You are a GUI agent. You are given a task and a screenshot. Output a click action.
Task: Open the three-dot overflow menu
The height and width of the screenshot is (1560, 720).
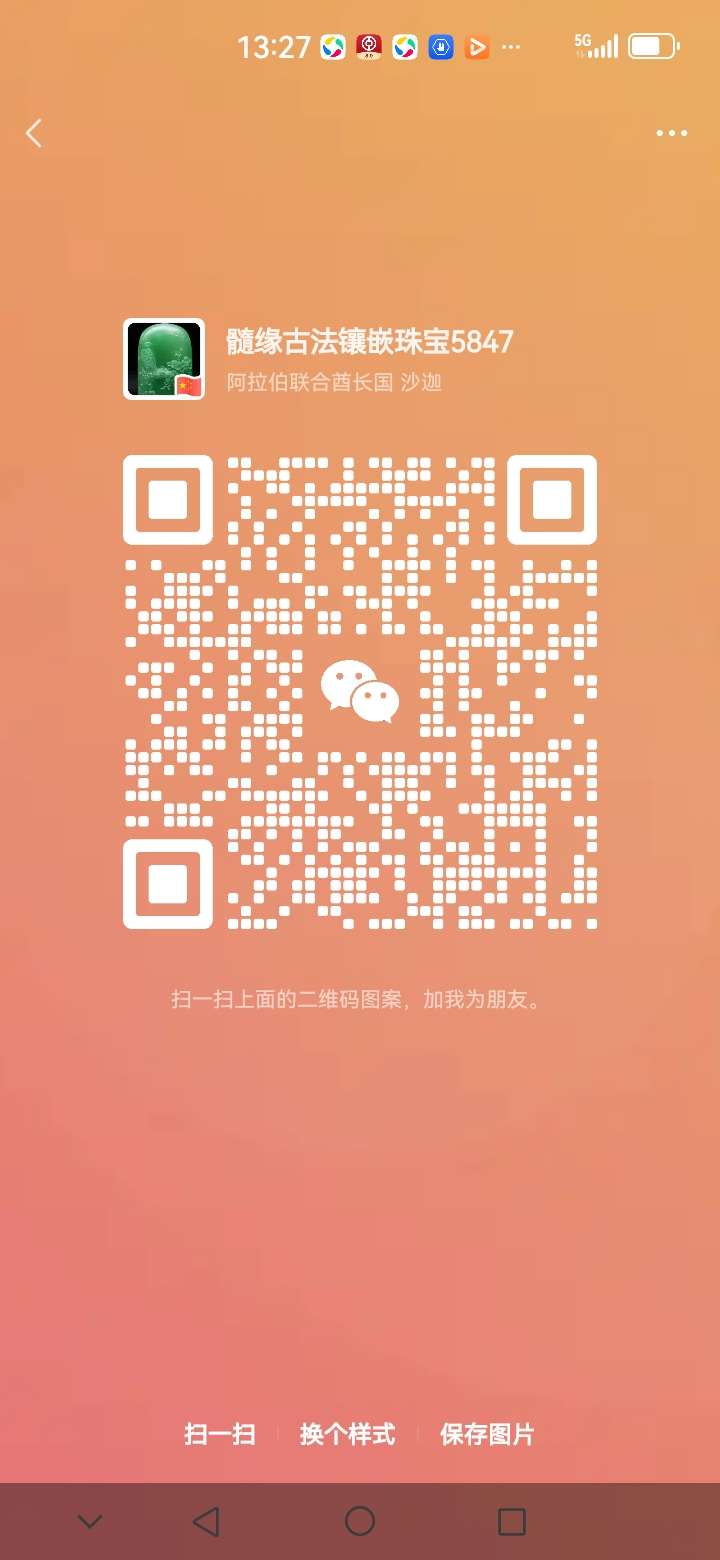coord(671,133)
